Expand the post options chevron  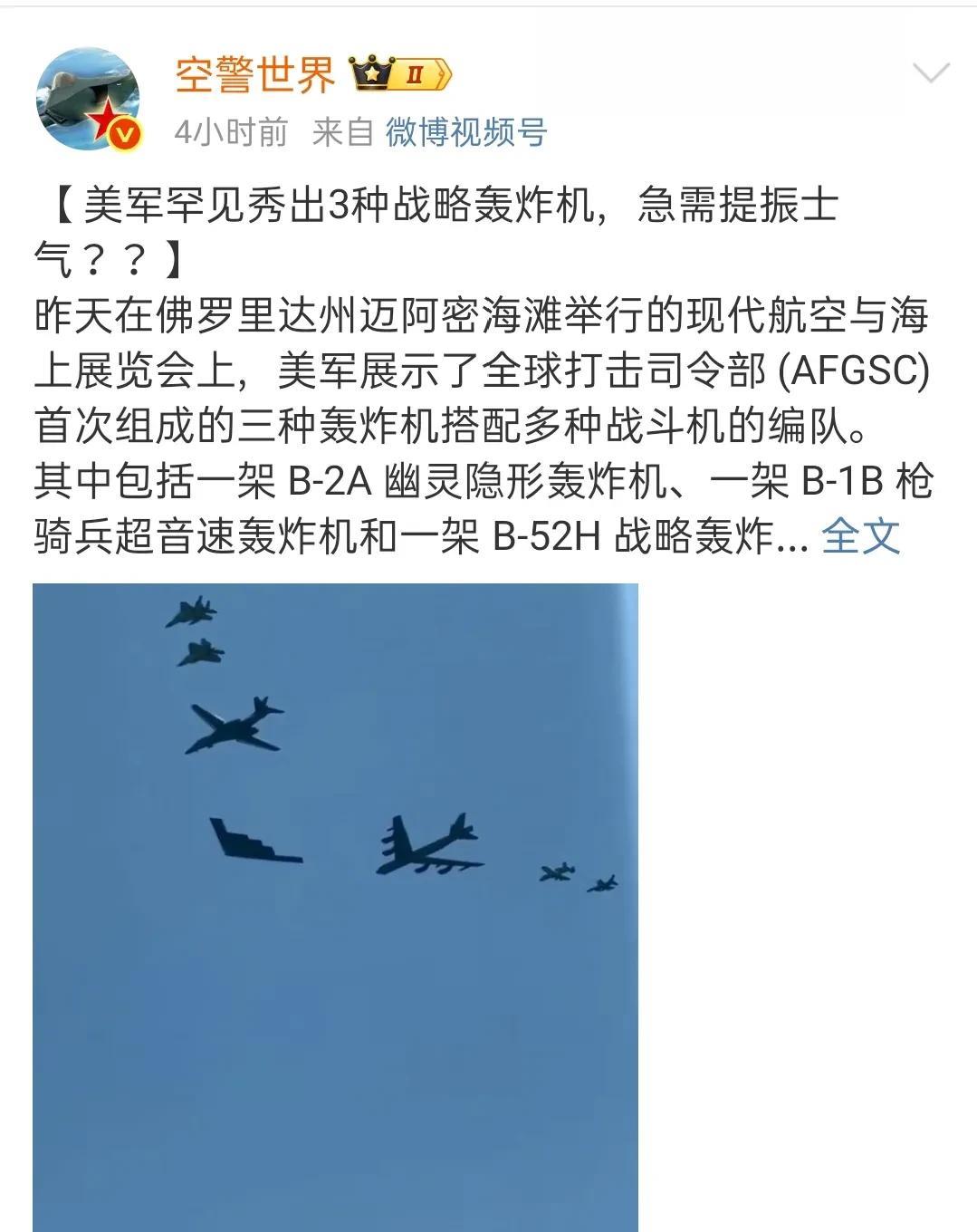tap(931, 73)
